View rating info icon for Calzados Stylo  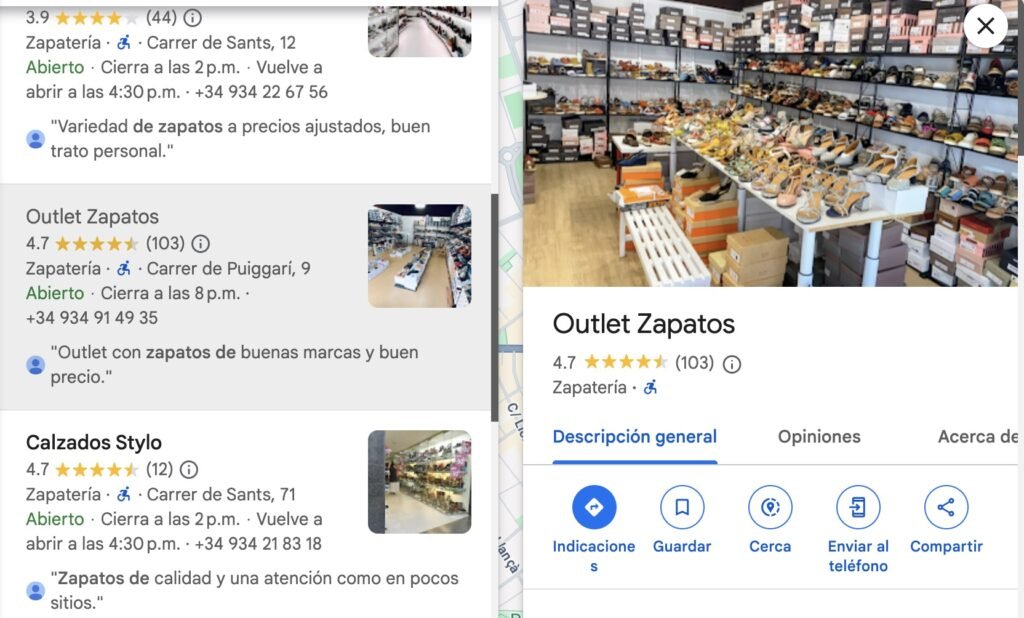[189, 469]
